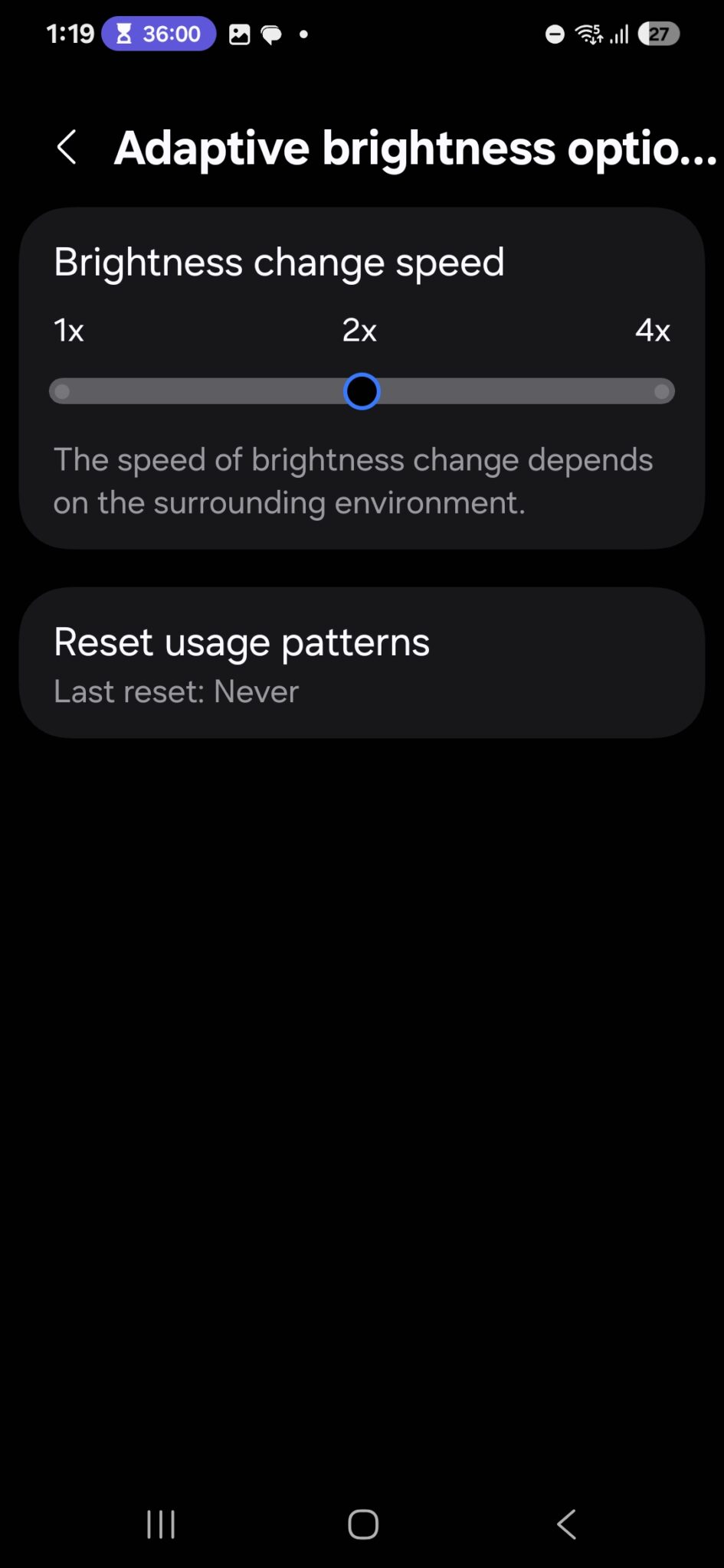Tap the cellular signal bars icon

point(618,34)
